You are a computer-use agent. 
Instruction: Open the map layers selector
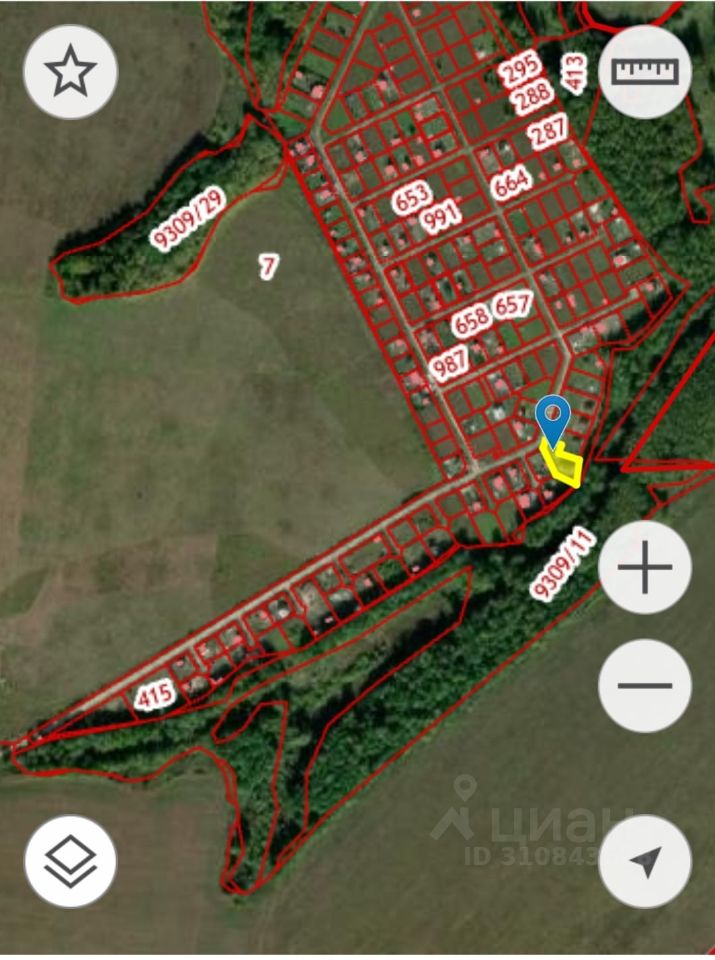point(71,861)
